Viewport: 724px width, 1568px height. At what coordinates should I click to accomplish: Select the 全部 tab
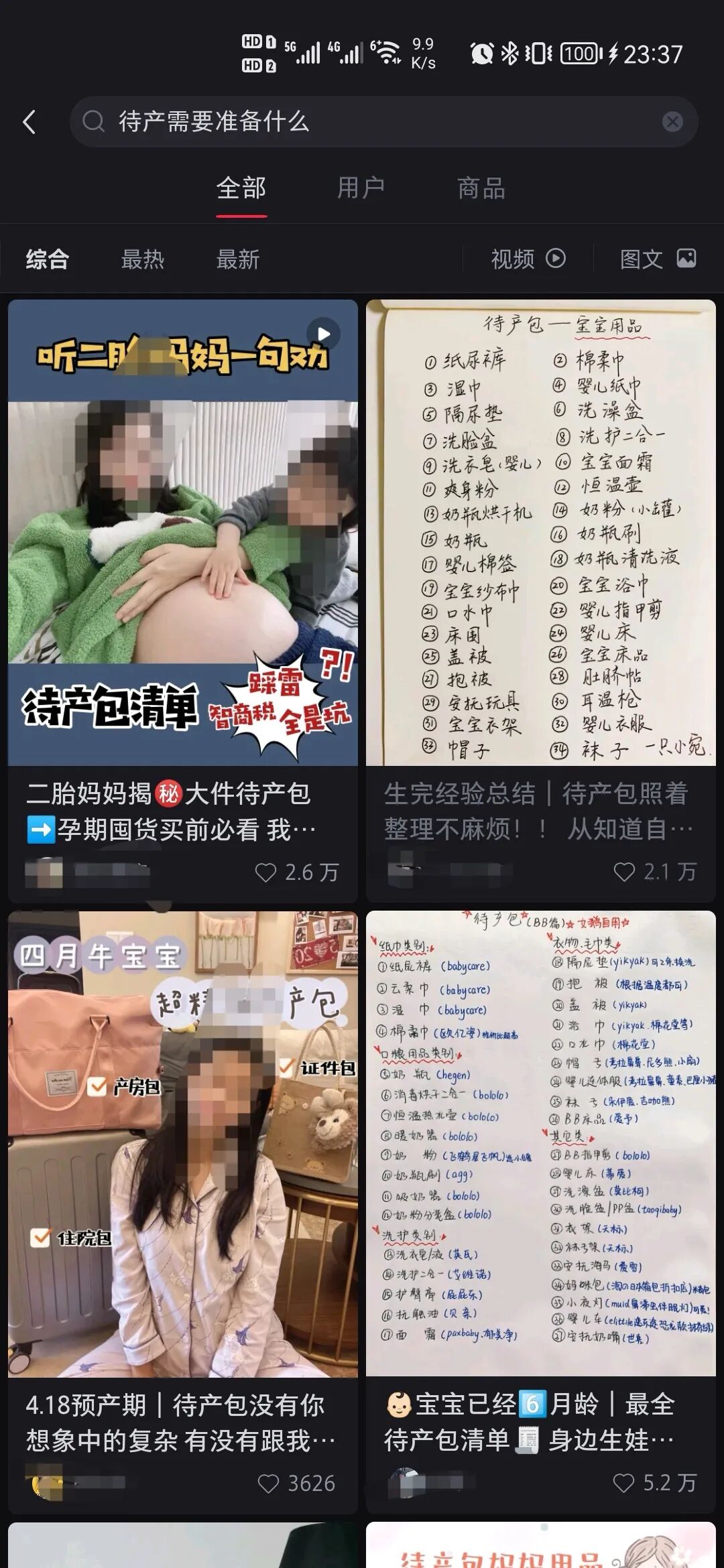[241, 188]
